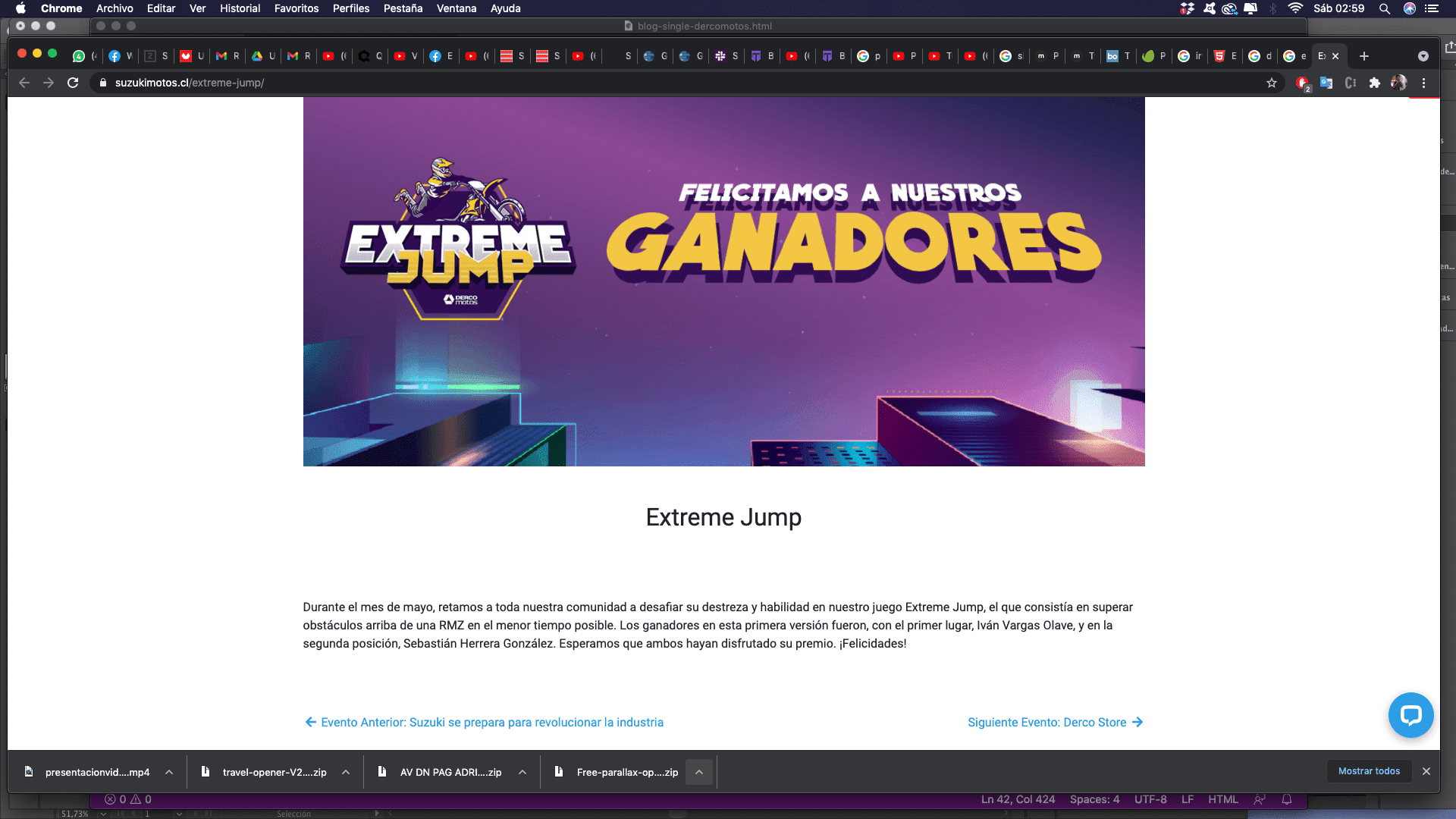Open the Favoritos menu

click(x=296, y=8)
